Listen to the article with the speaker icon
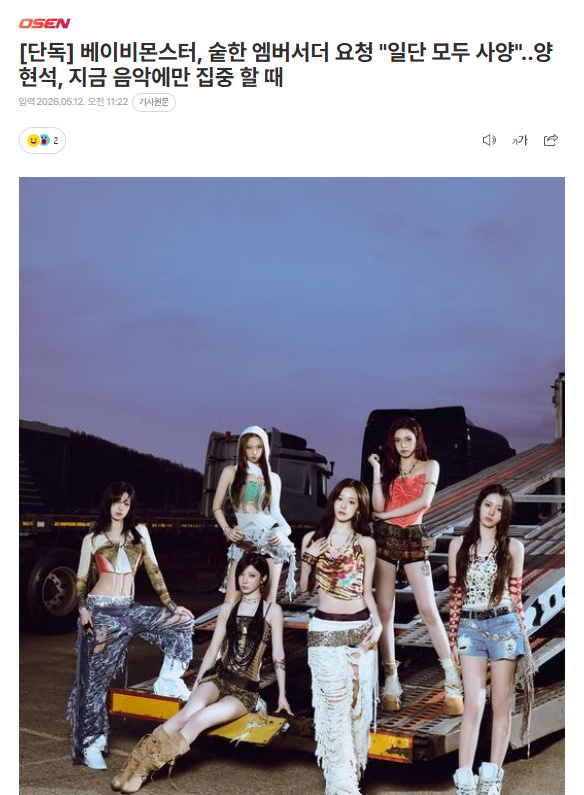Image resolution: width=584 pixels, height=795 pixels. tap(489, 140)
